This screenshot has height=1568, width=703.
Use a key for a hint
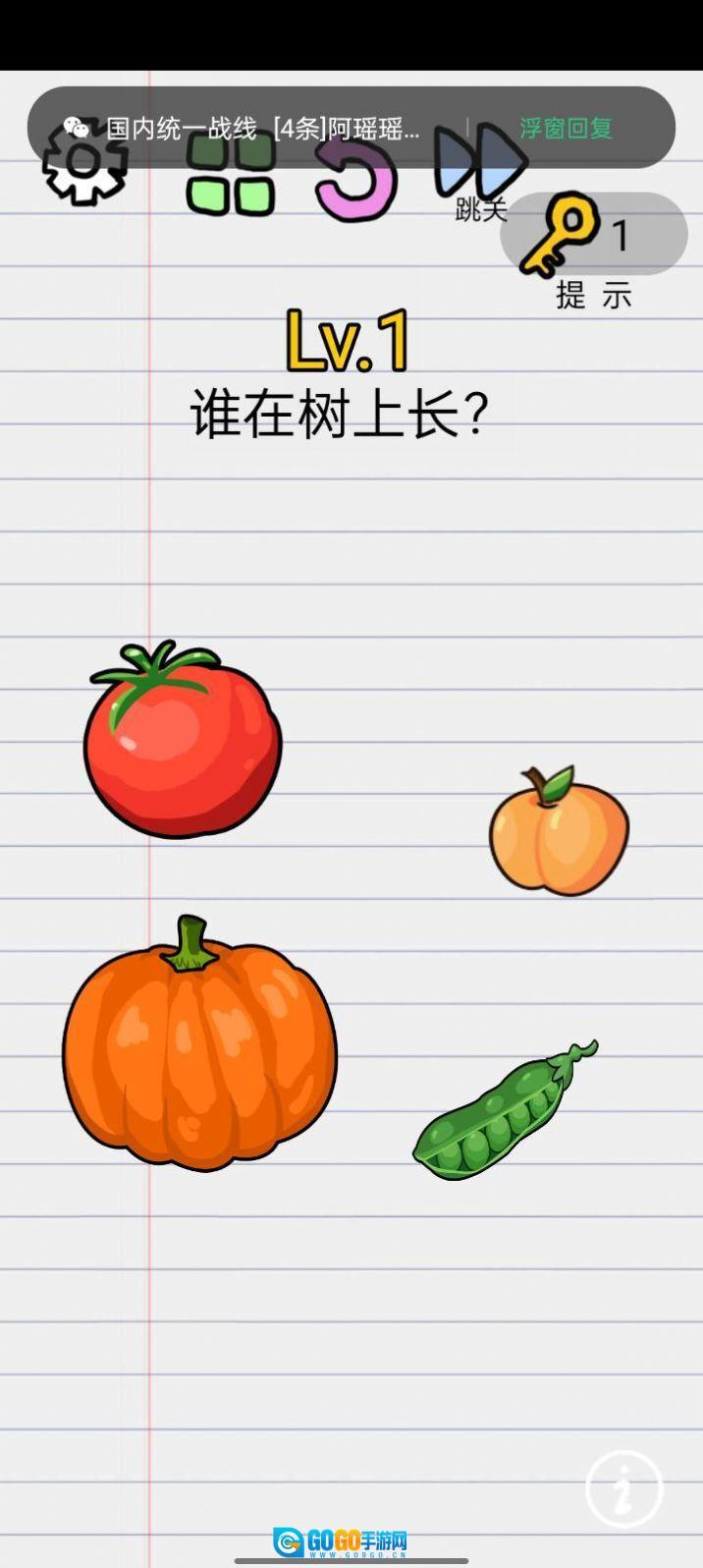click(x=592, y=235)
